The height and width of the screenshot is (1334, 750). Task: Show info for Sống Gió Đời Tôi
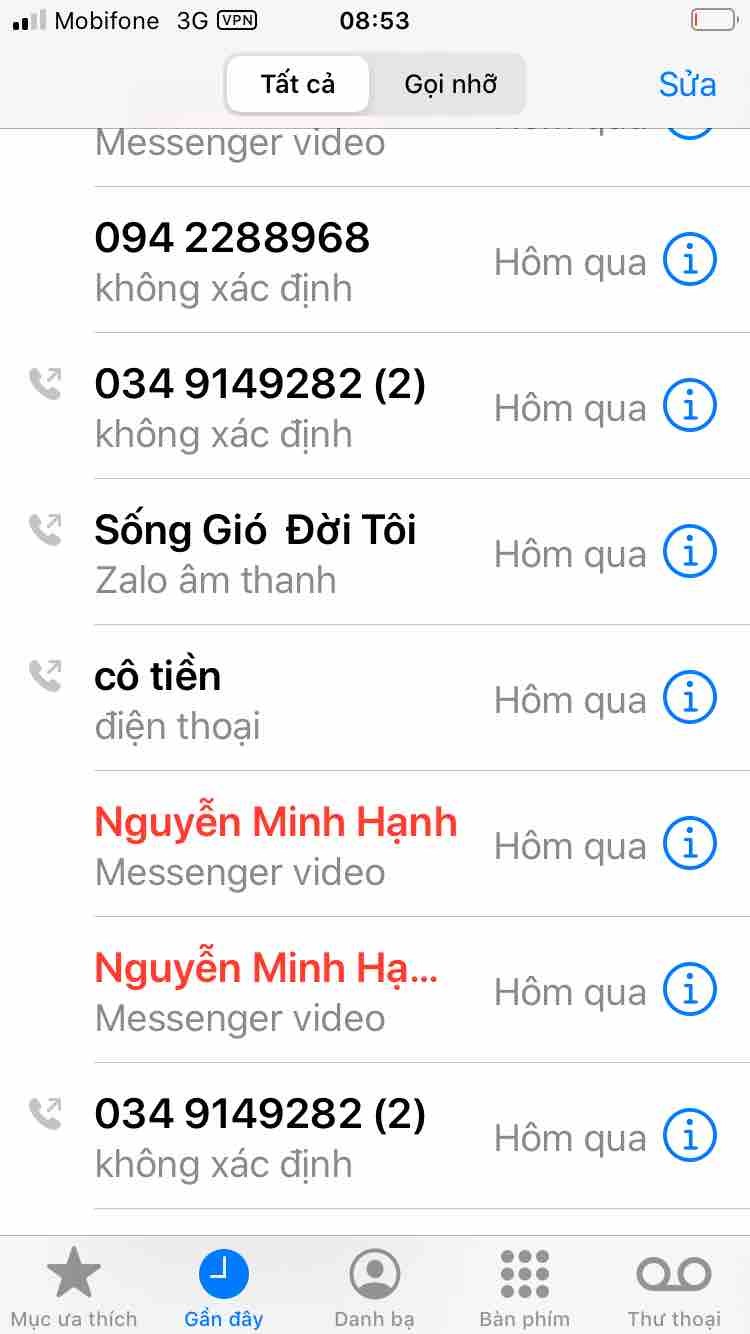(x=690, y=552)
